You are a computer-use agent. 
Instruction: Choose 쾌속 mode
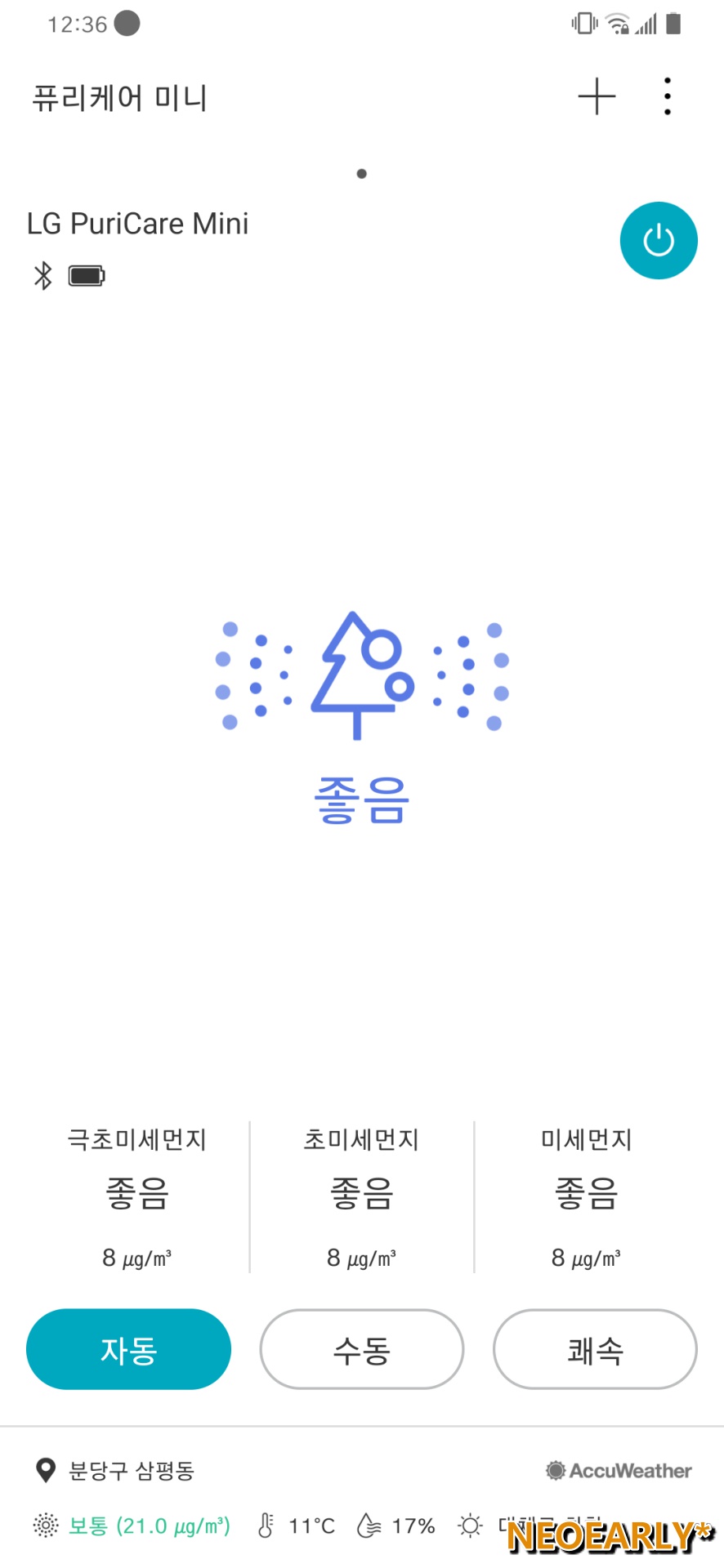pyautogui.click(x=595, y=1349)
